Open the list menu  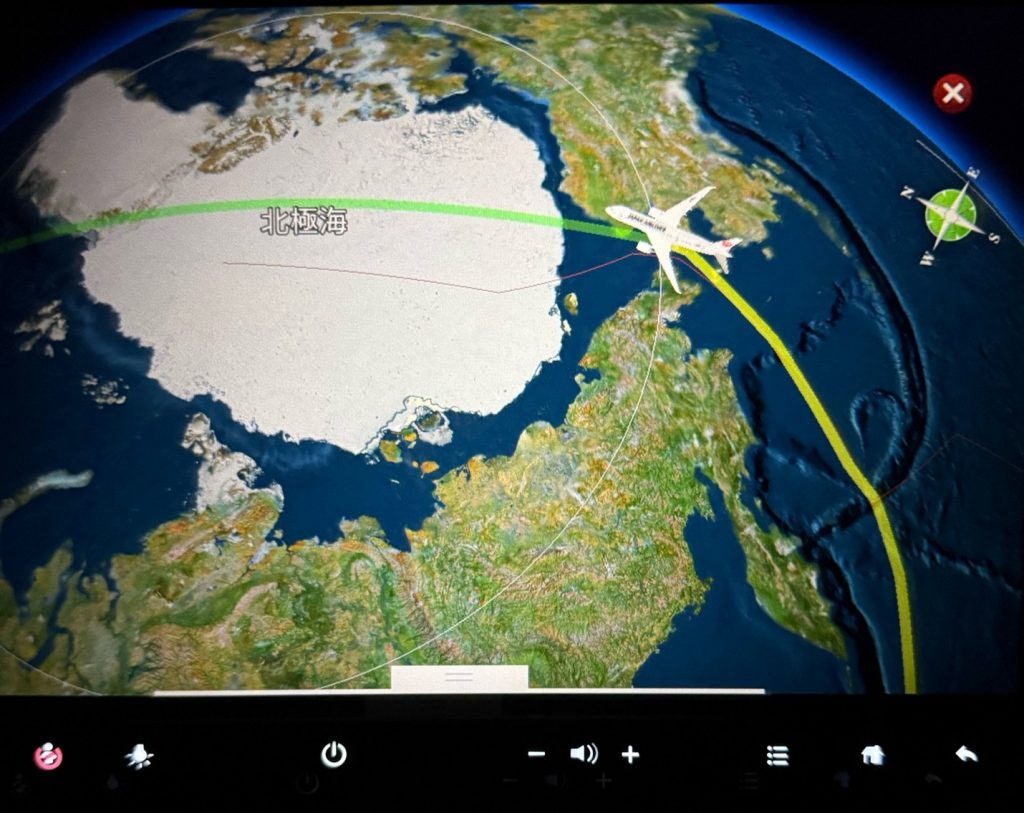coord(777,755)
